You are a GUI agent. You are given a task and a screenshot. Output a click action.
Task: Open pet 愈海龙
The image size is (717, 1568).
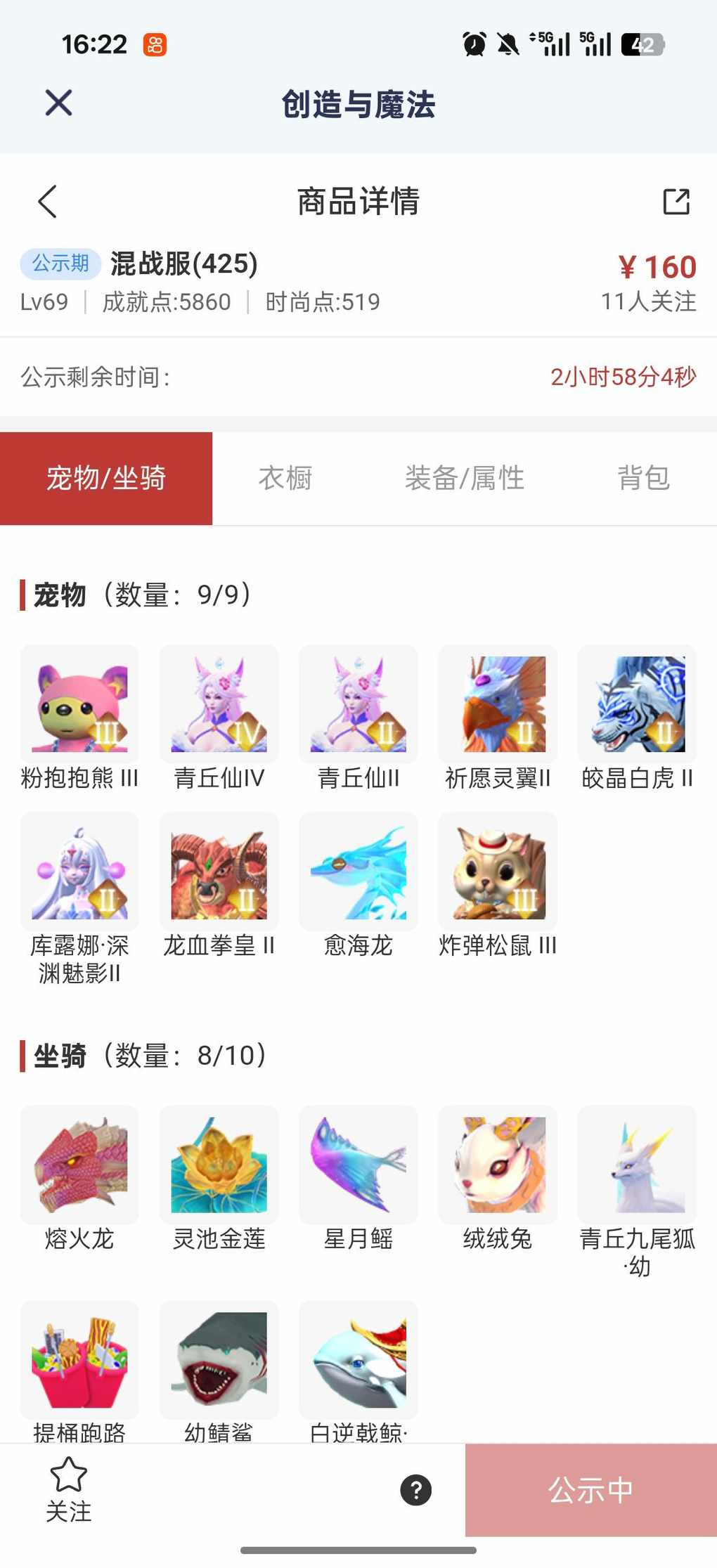click(x=358, y=872)
